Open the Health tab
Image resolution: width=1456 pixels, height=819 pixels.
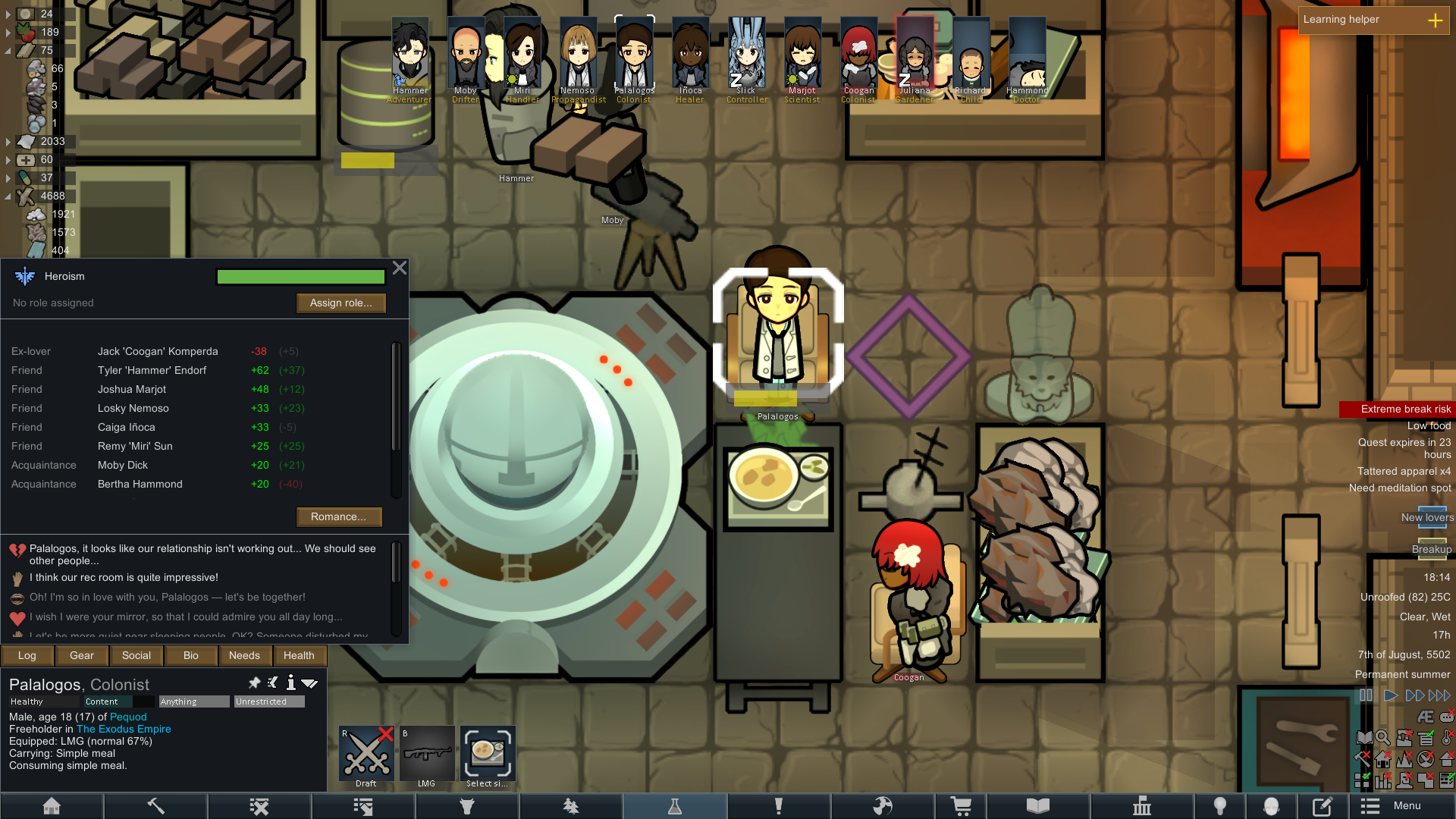tap(299, 655)
